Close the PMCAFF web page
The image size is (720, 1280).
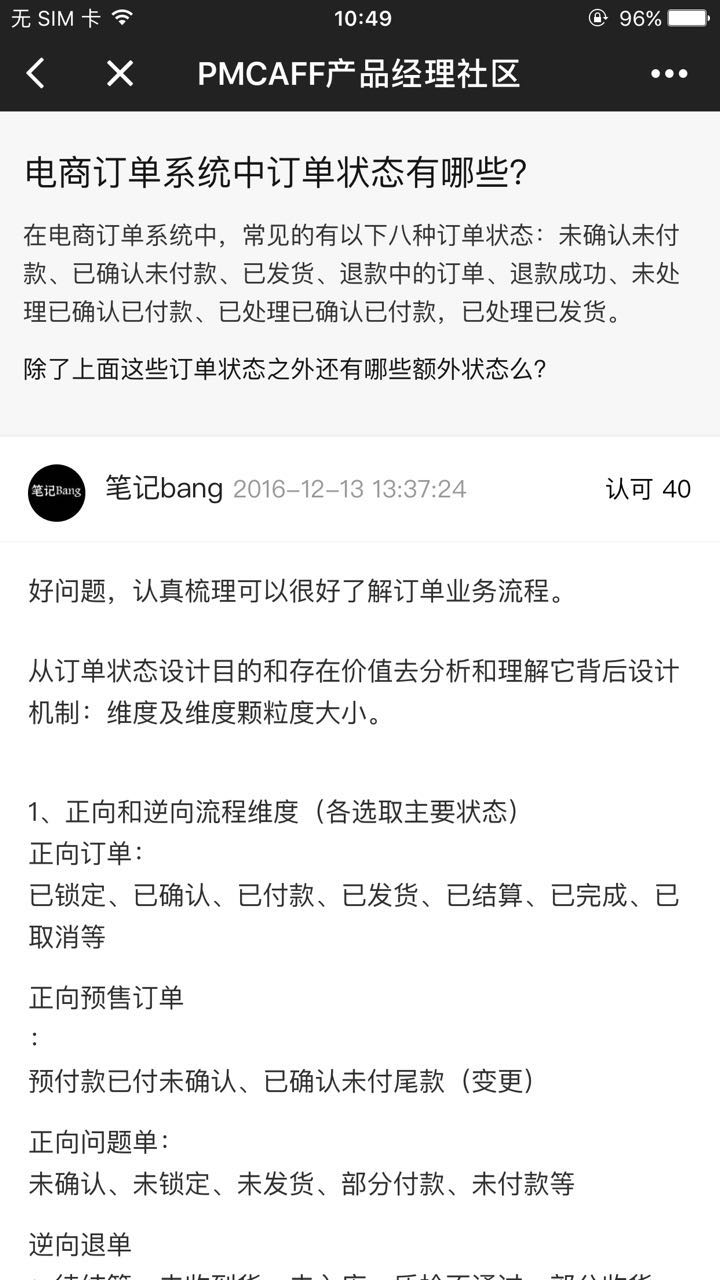pos(120,73)
